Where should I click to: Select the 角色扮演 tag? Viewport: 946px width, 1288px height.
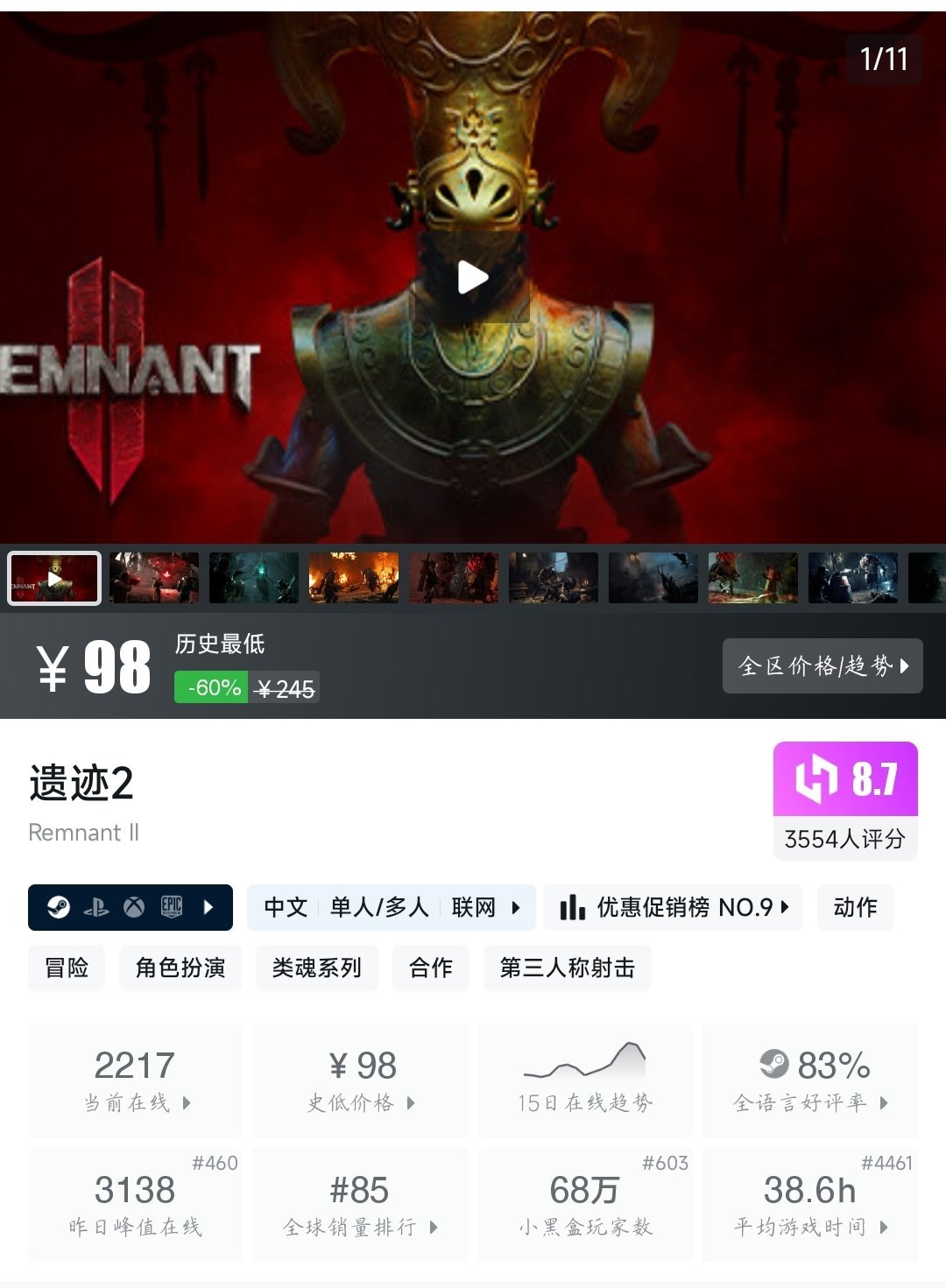[x=180, y=968]
